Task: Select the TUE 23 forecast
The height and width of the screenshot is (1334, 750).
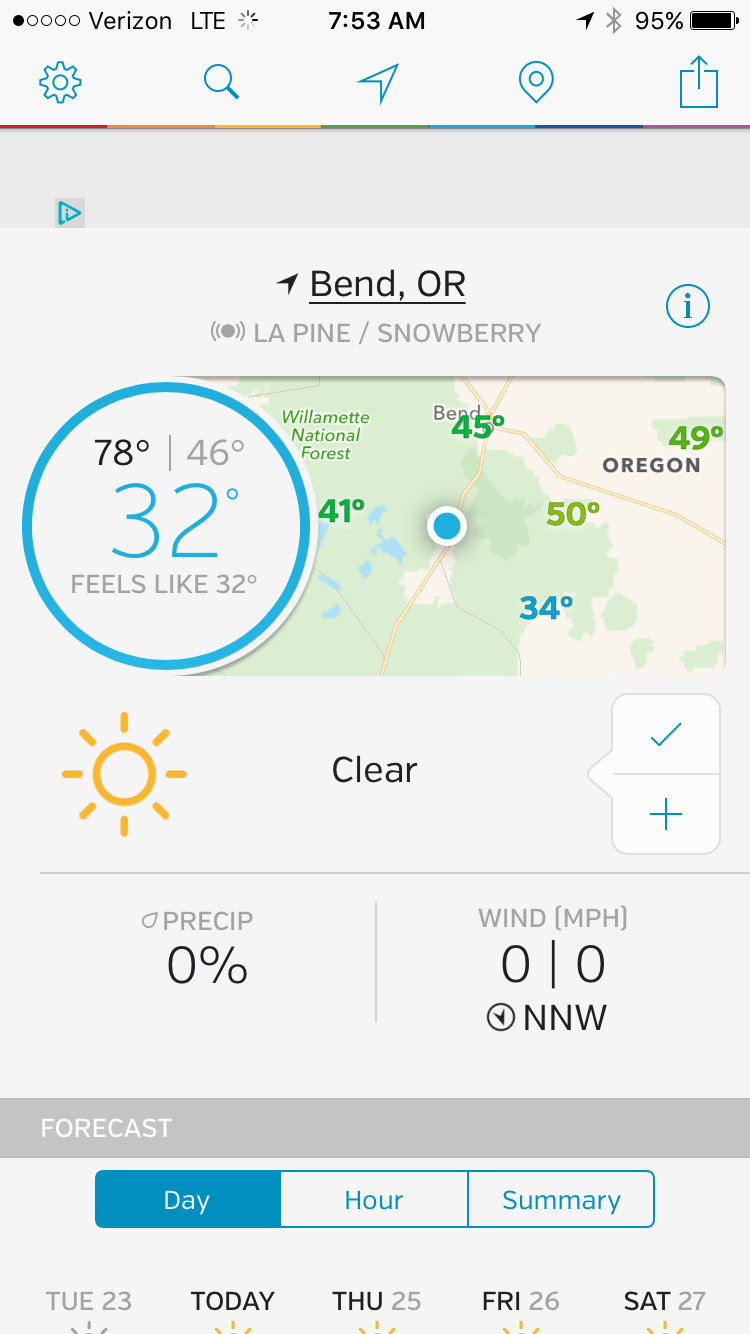Action: 89,1301
